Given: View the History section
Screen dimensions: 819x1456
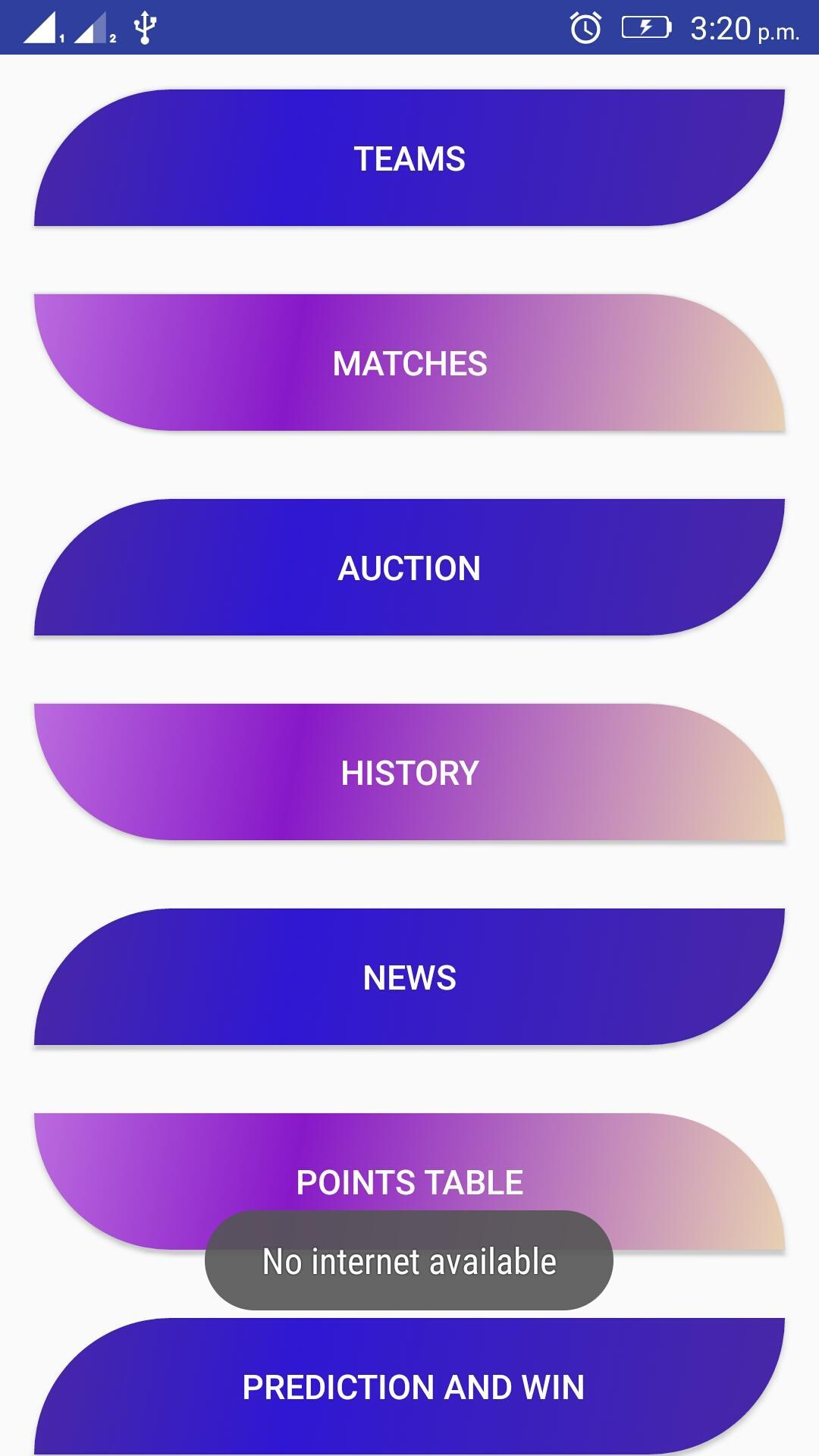Looking at the screenshot, I should coord(409,773).
